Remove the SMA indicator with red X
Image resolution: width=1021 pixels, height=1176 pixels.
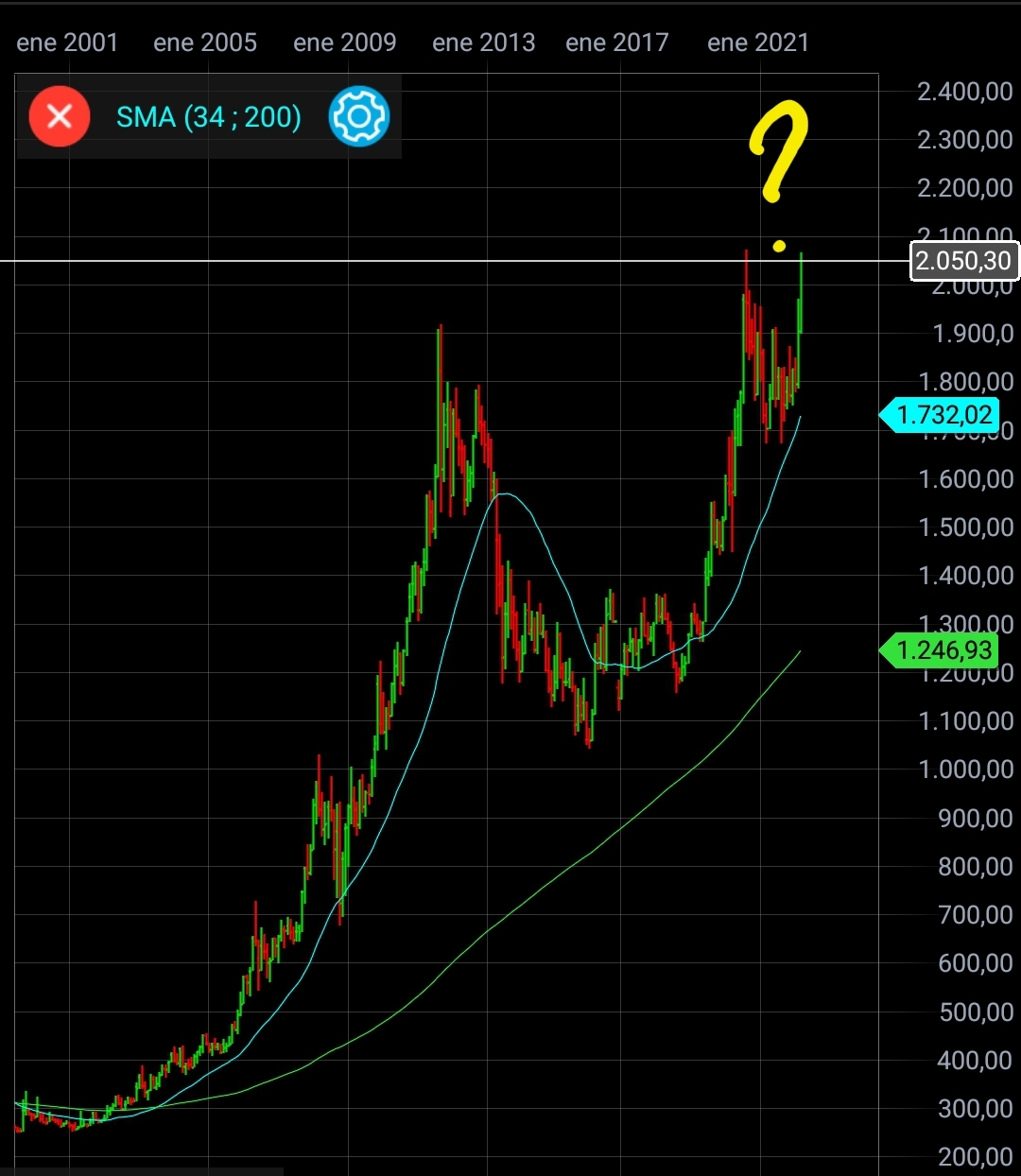[x=60, y=116]
